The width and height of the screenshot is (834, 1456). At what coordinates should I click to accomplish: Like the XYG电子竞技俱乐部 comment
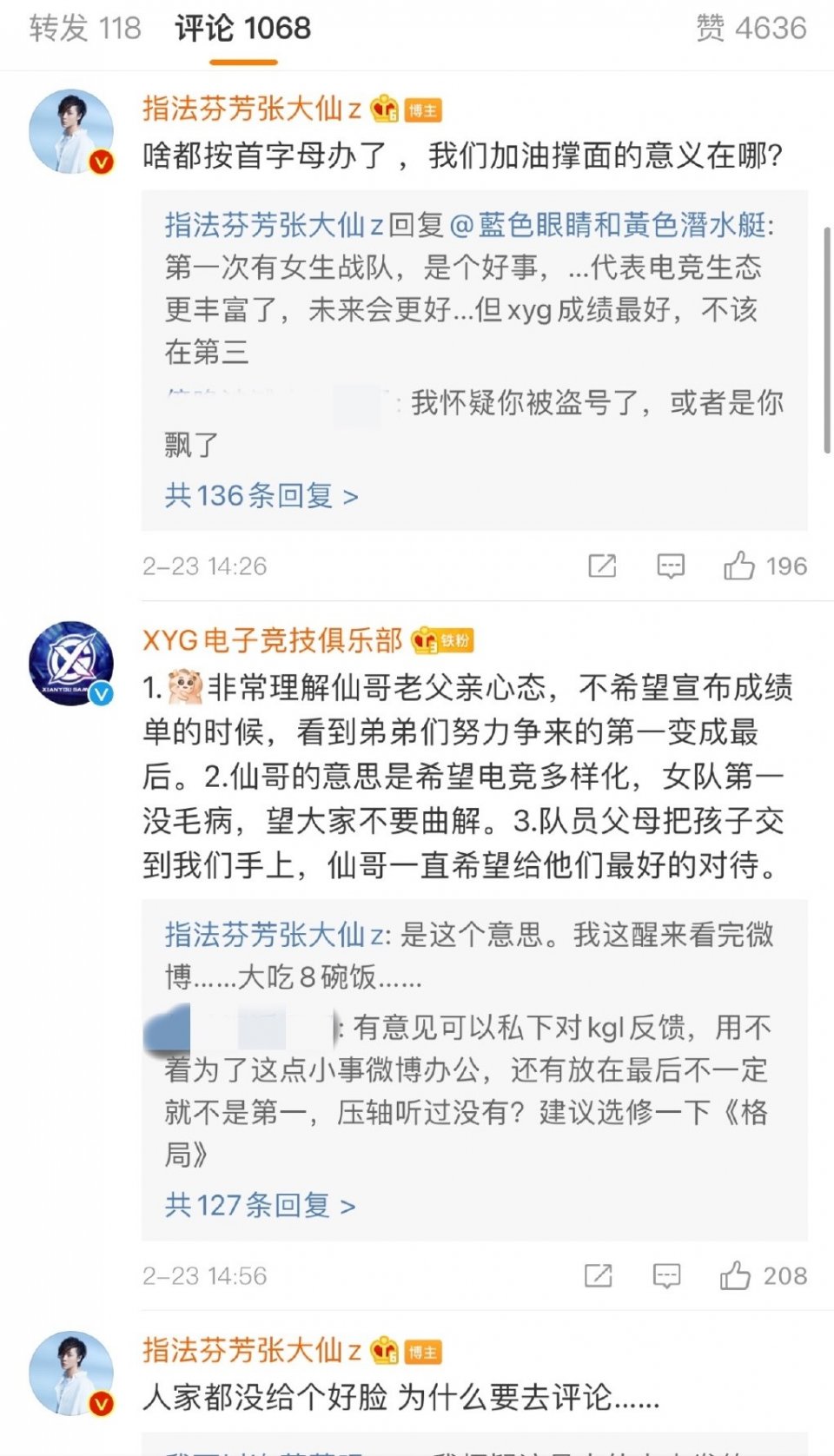coord(735,1276)
